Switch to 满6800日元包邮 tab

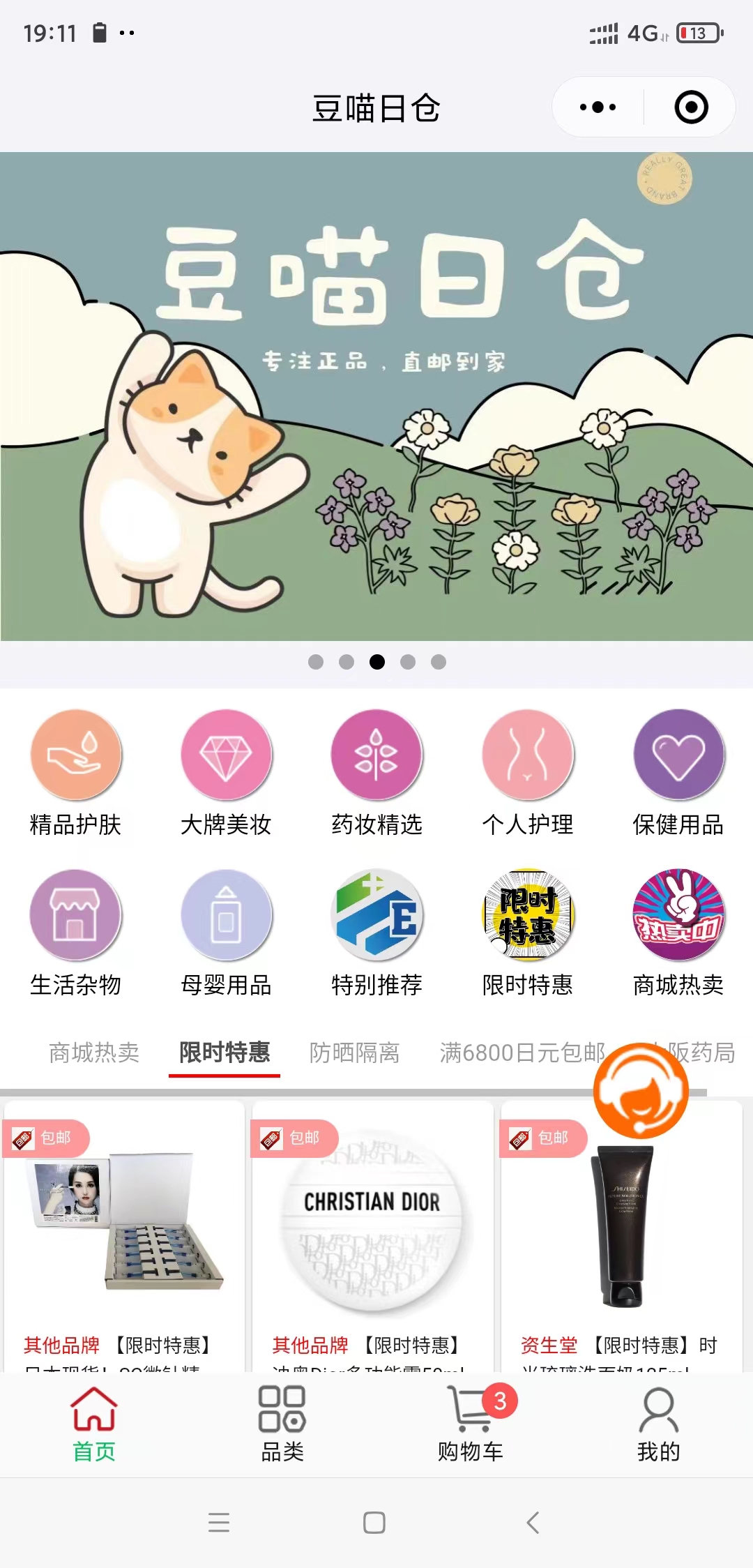pyautogui.click(x=522, y=1052)
